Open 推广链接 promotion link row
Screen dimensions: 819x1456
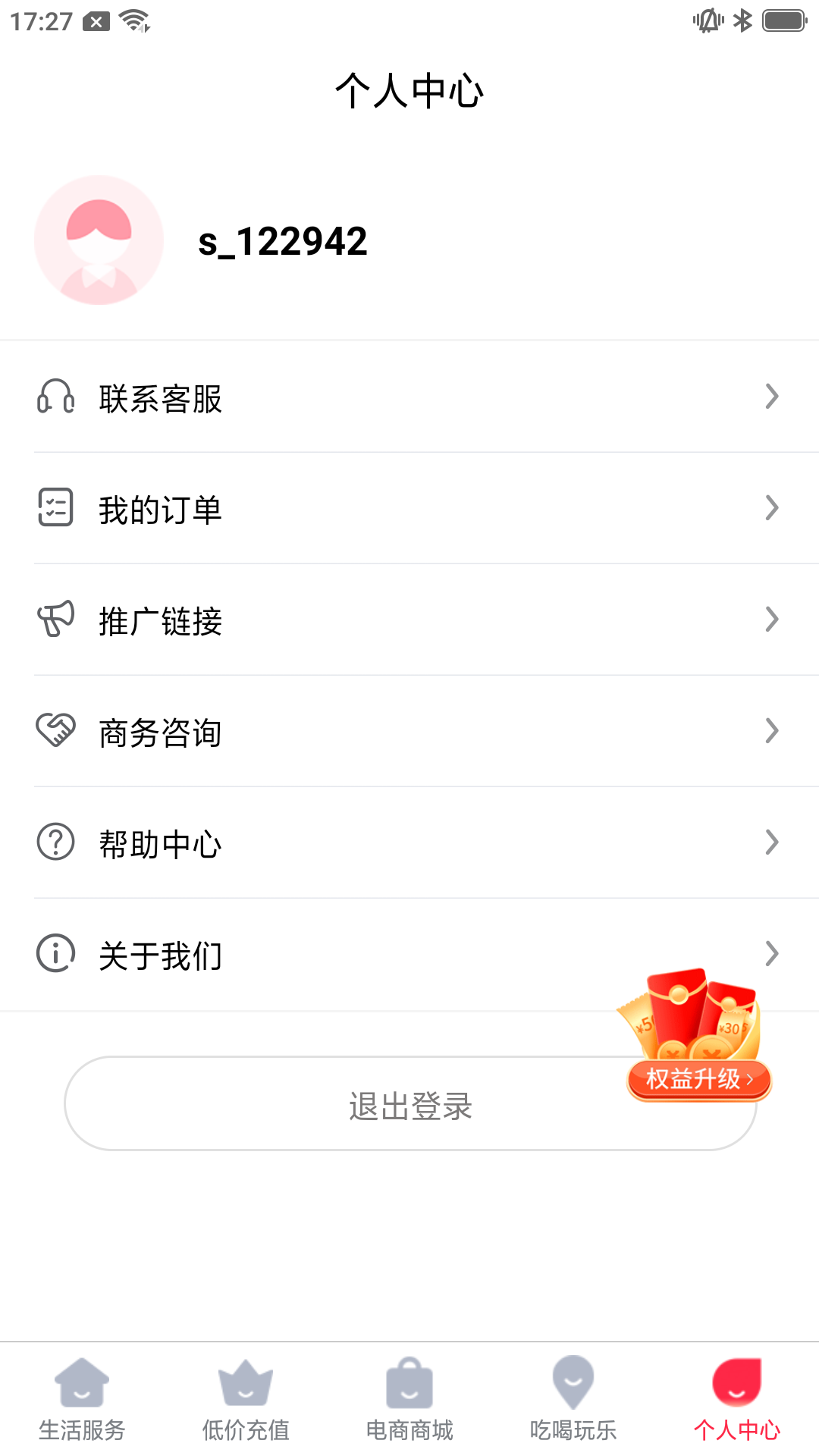[x=409, y=620]
